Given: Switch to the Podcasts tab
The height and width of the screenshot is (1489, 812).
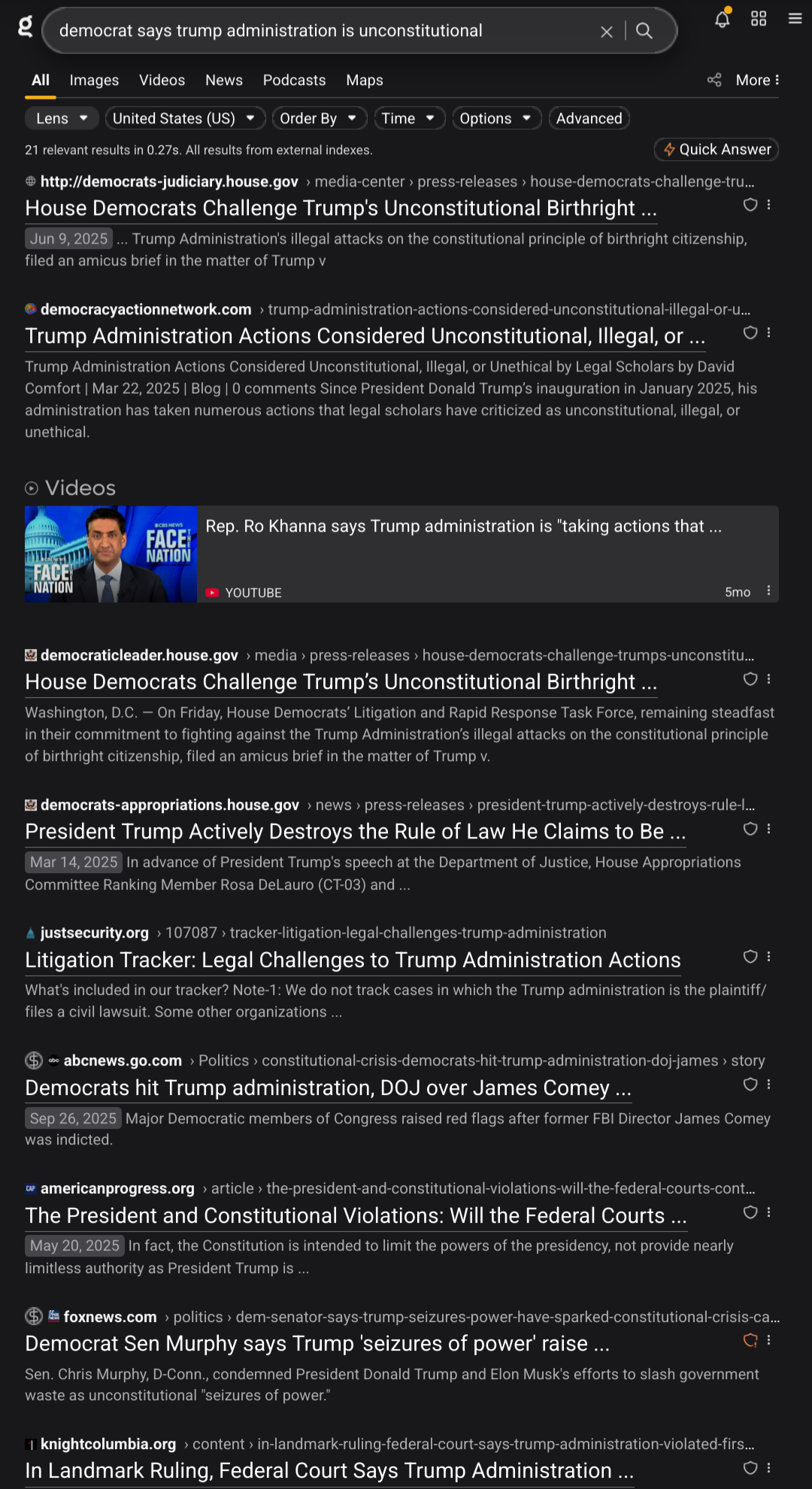Looking at the screenshot, I should [294, 80].
